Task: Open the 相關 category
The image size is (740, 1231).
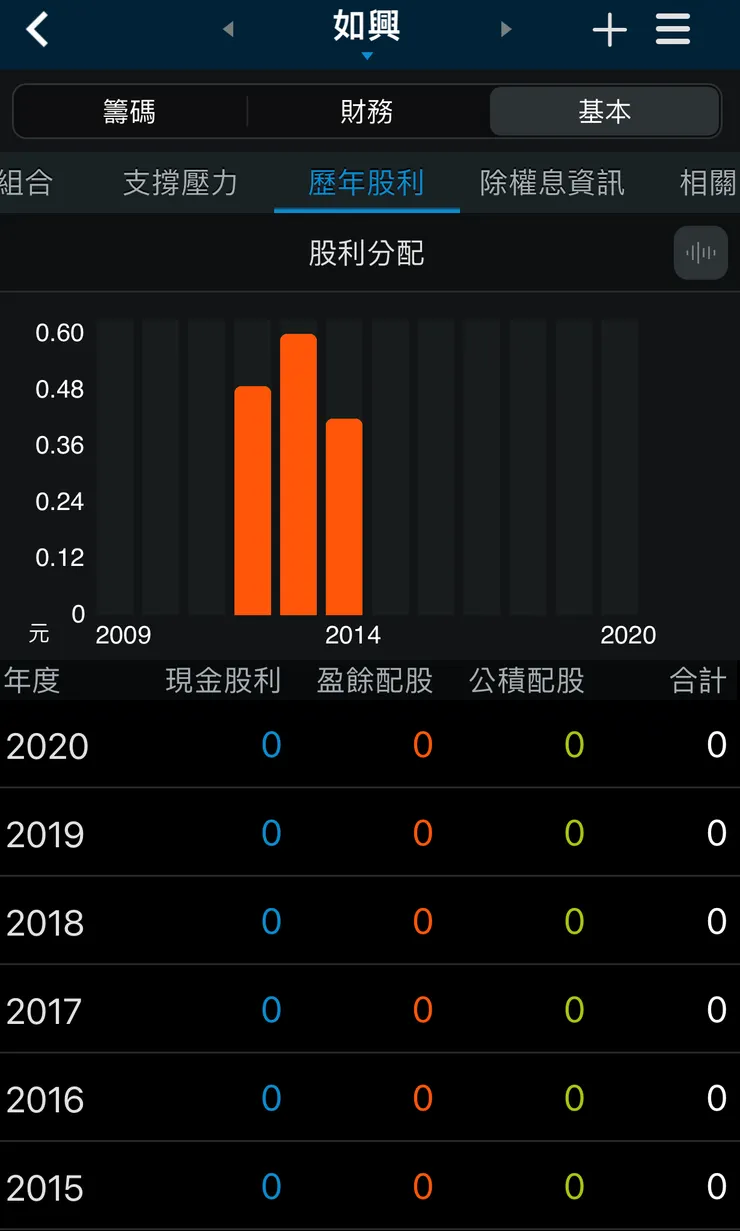Action: click(x=712, y=183)
